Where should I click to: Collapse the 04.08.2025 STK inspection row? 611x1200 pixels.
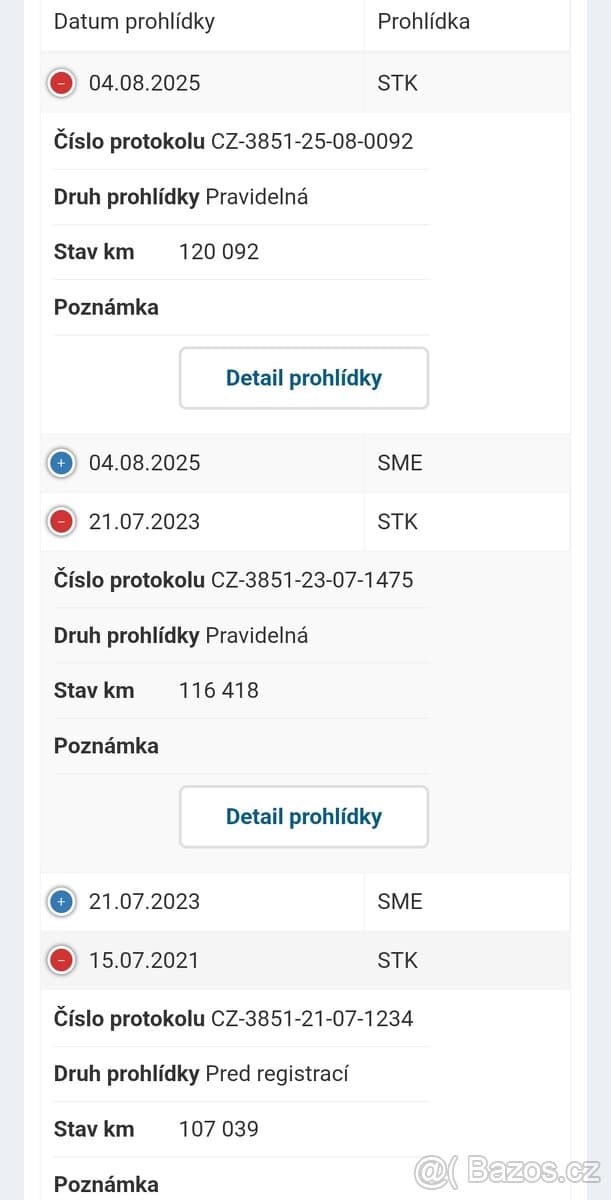click(61, 83)
